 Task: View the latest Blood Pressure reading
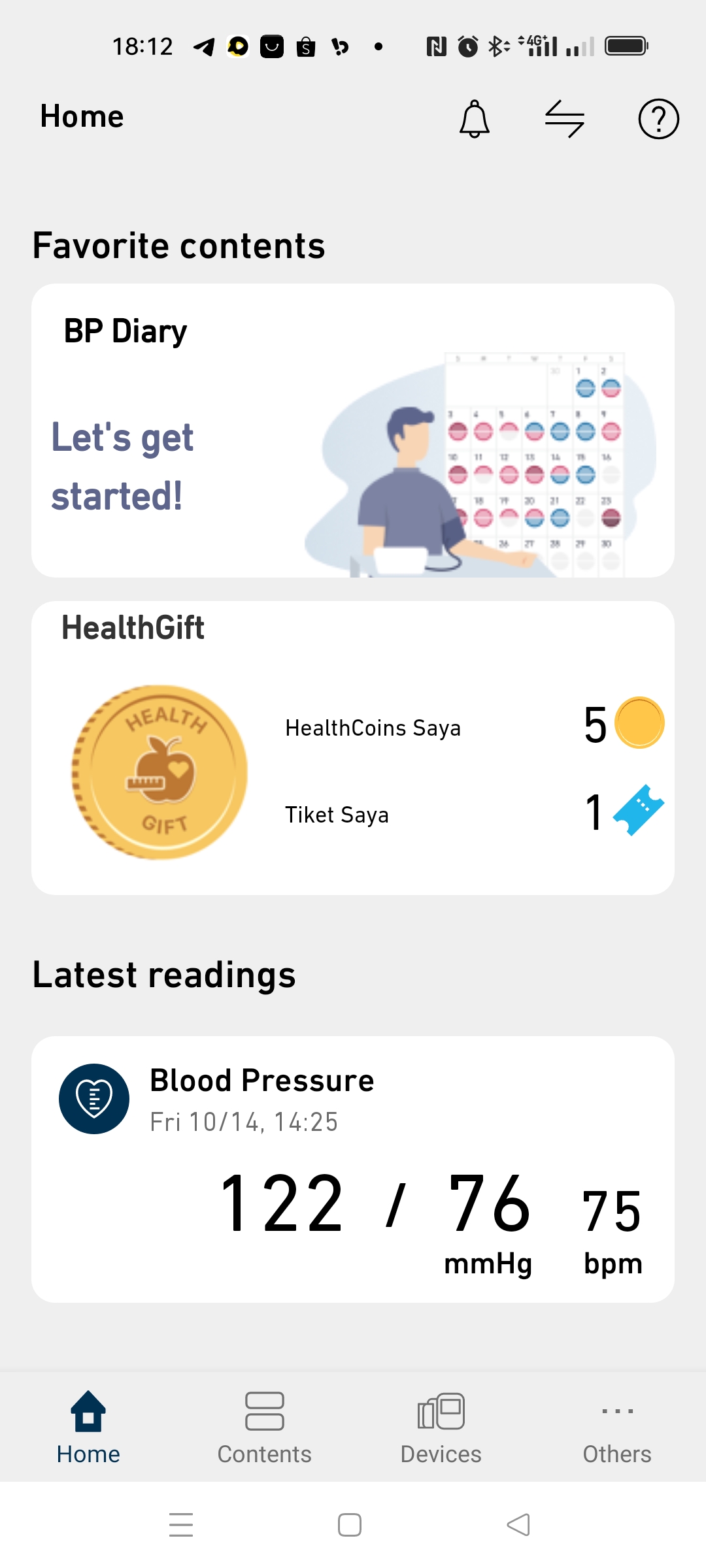pos(353,1169)
